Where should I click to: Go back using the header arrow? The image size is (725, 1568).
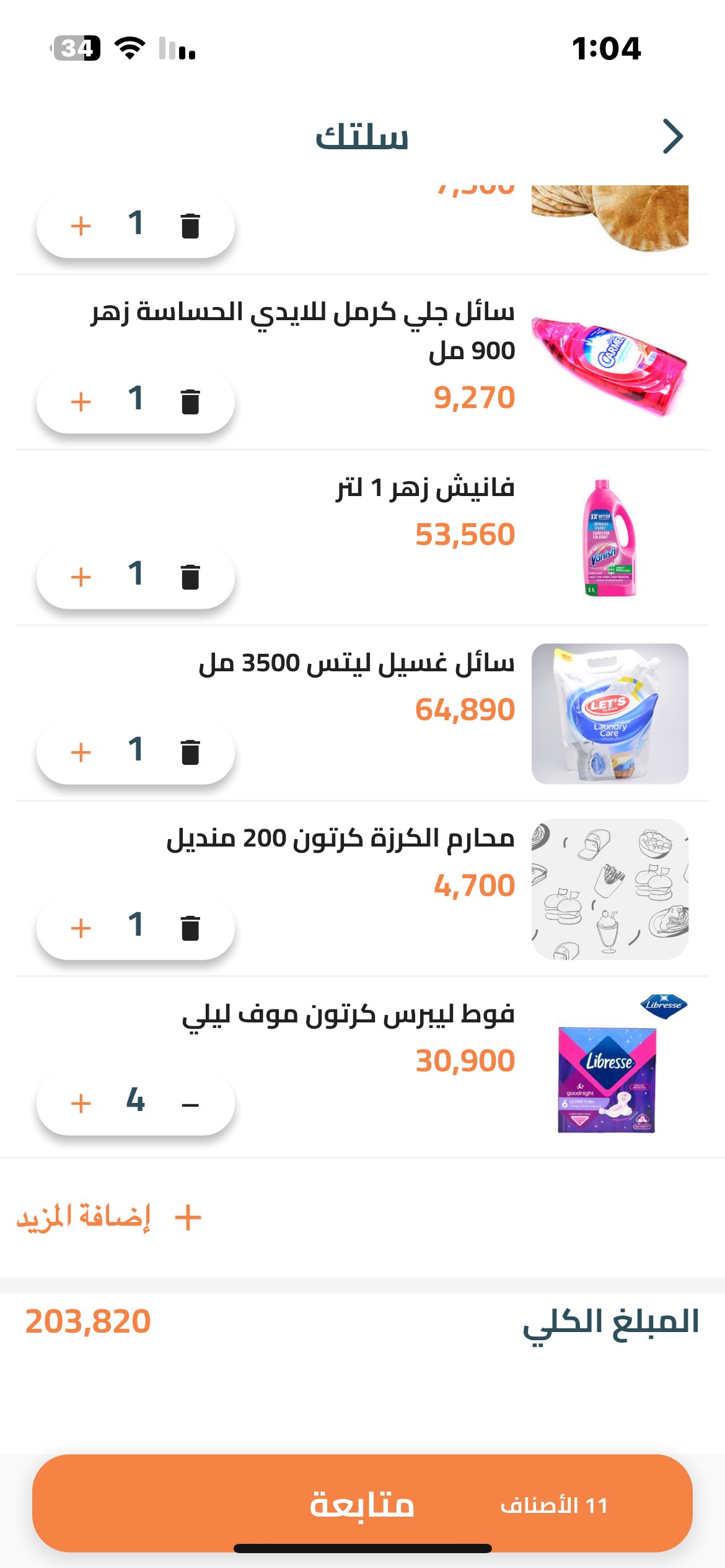672,136
